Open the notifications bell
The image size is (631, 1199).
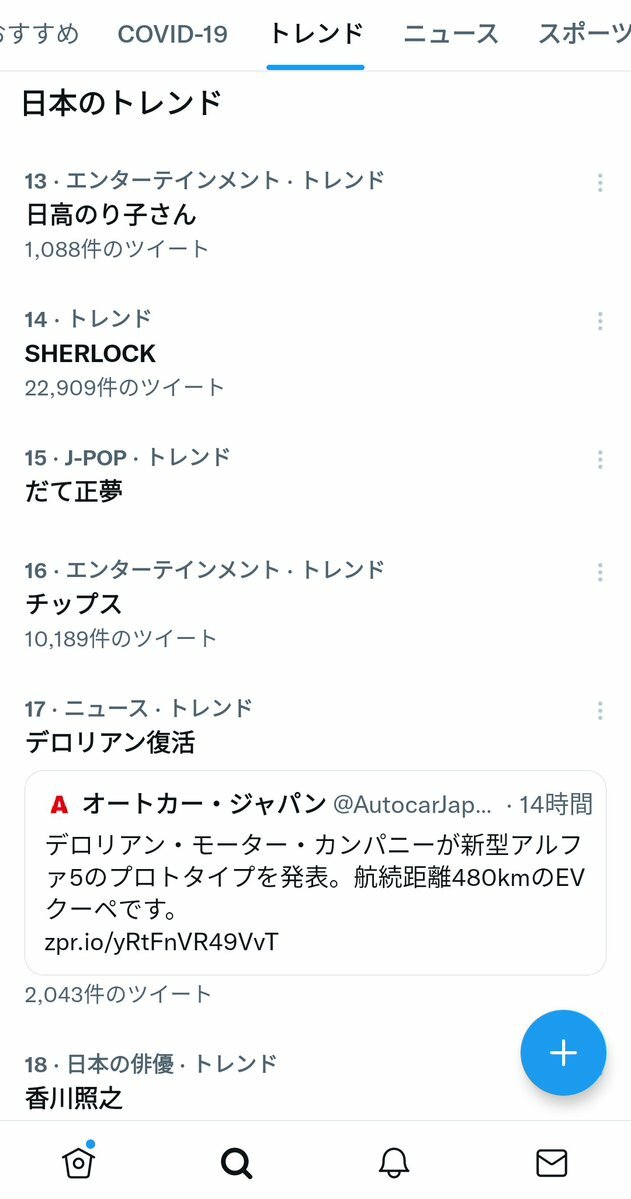pos(394,1163)
